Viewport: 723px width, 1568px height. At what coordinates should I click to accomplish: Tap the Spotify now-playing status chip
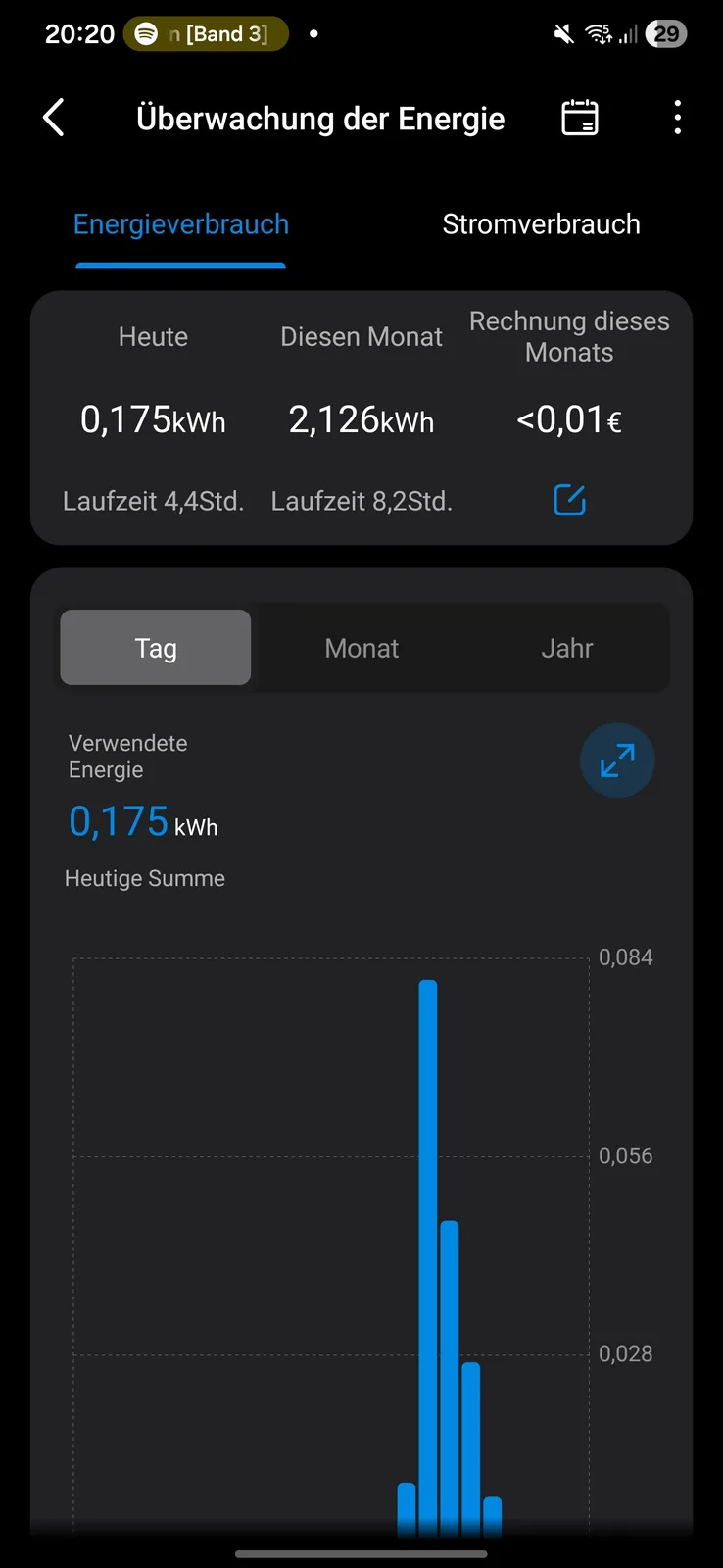coord(206,34)
